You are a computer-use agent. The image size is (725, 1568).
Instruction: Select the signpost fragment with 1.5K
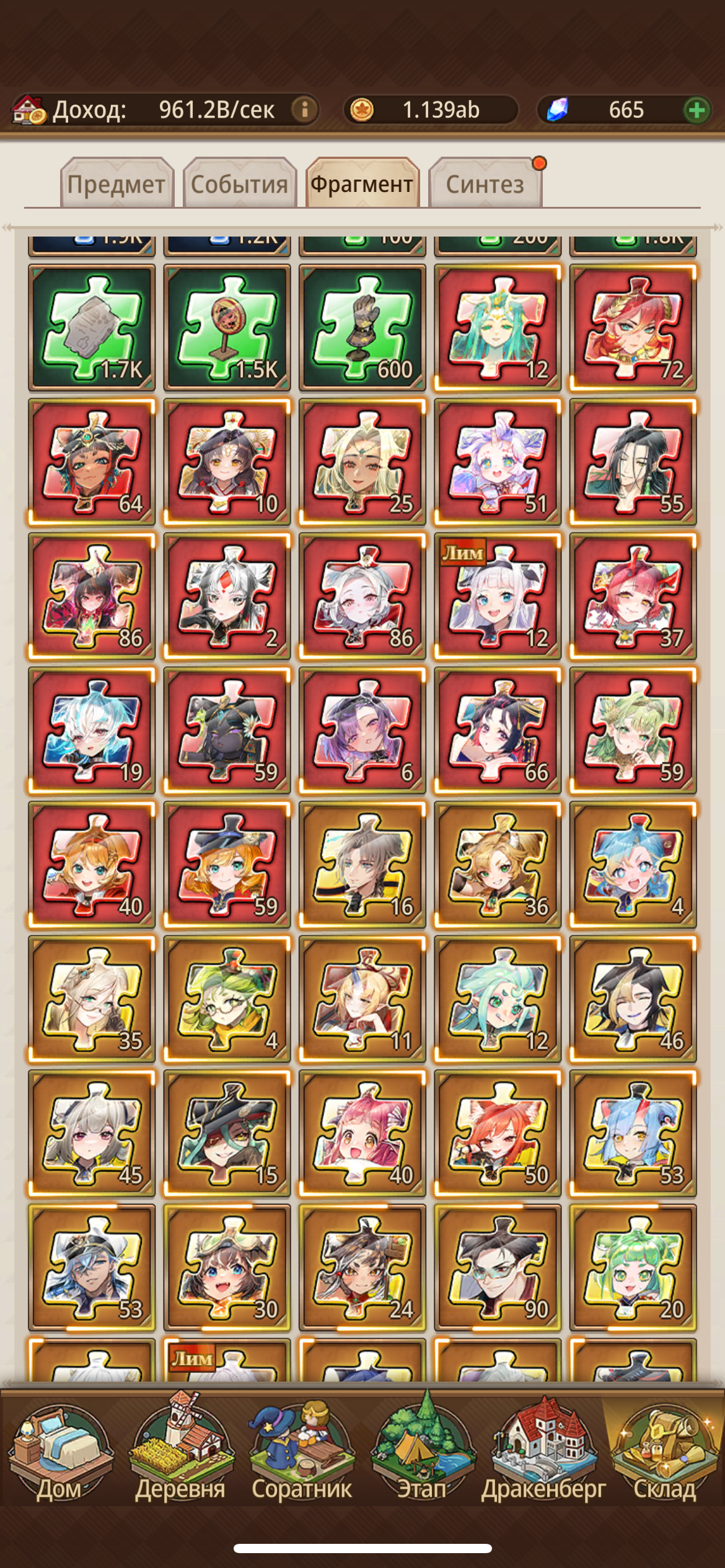coord(227,328)
